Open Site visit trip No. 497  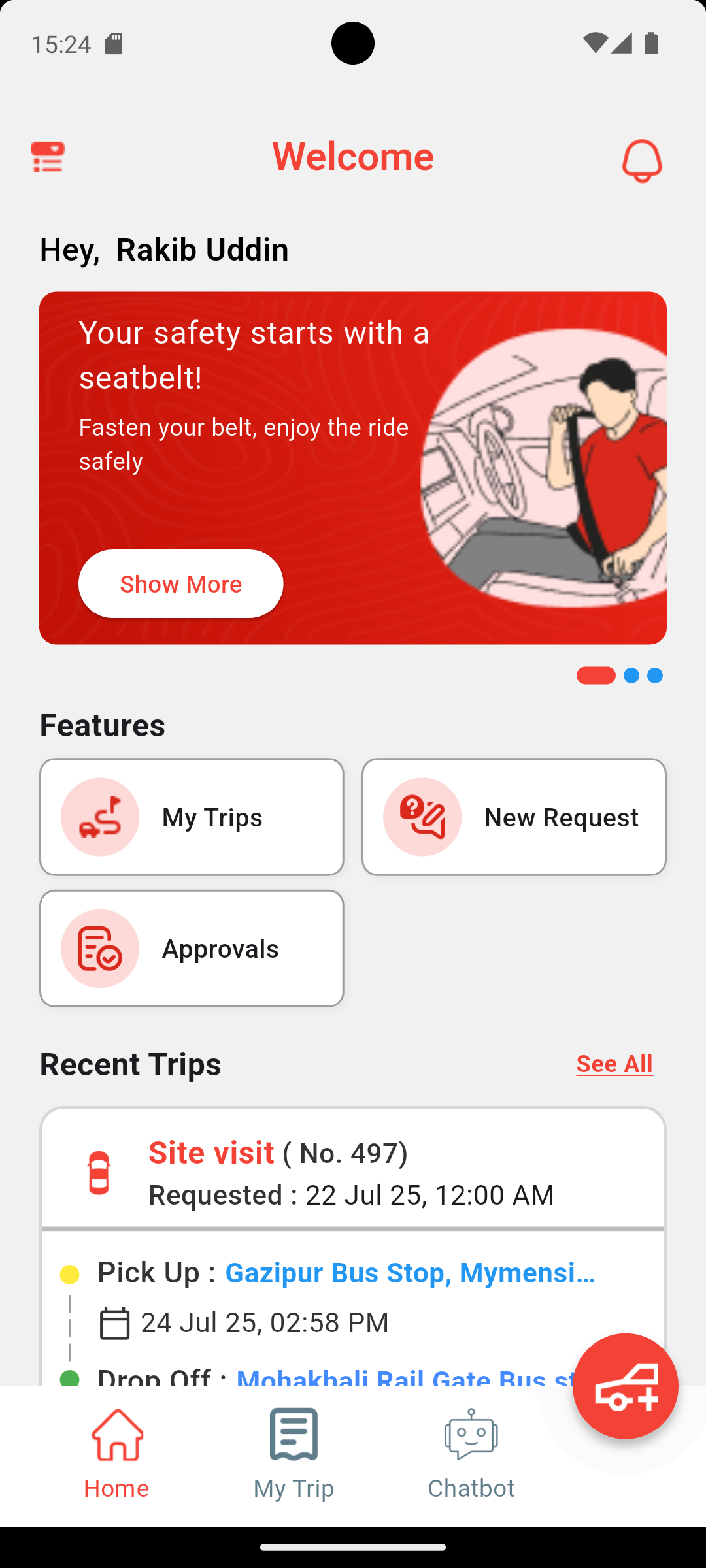tap(353, 1173)
